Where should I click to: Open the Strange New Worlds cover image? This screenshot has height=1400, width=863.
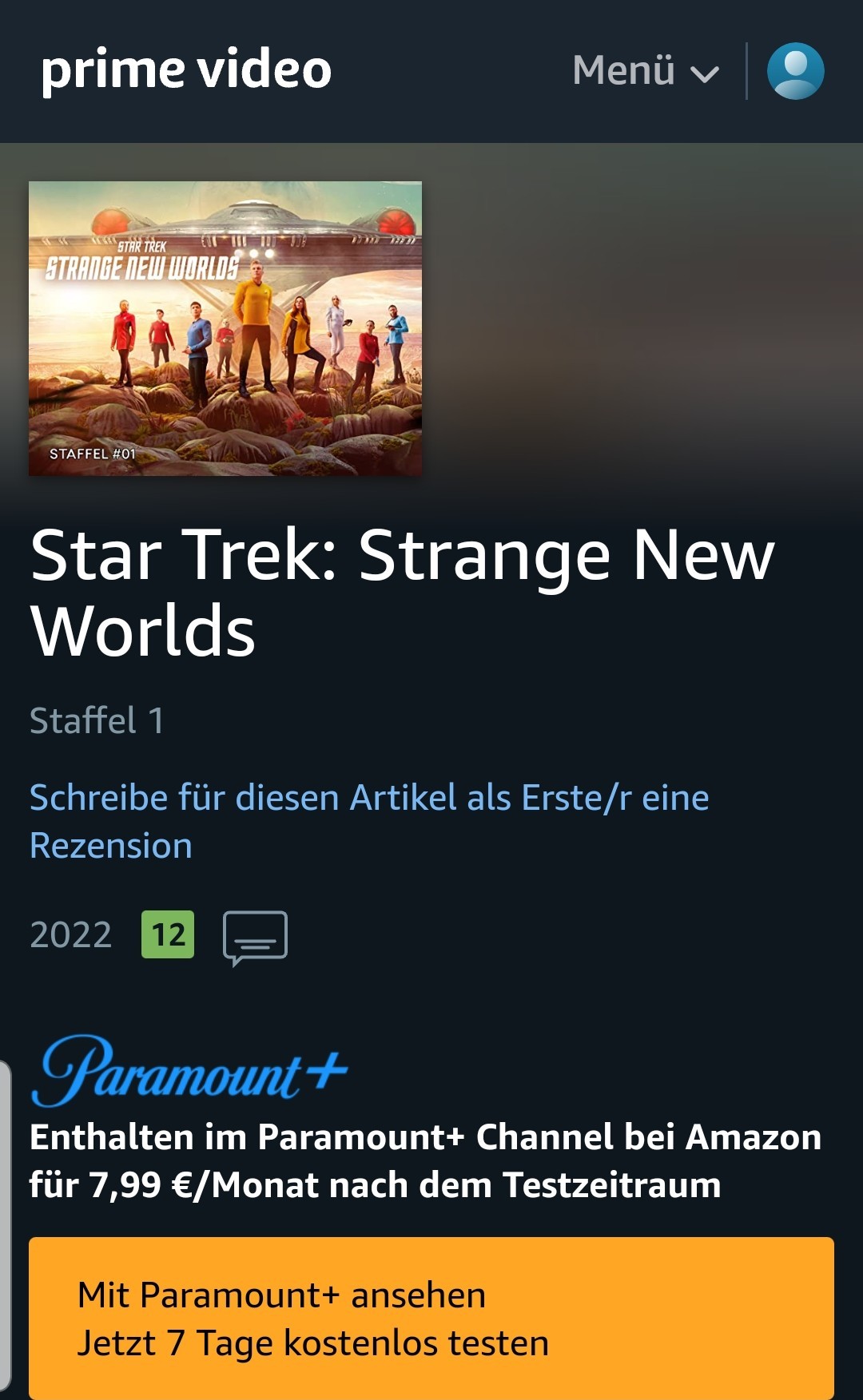click(x=225, y=328)
